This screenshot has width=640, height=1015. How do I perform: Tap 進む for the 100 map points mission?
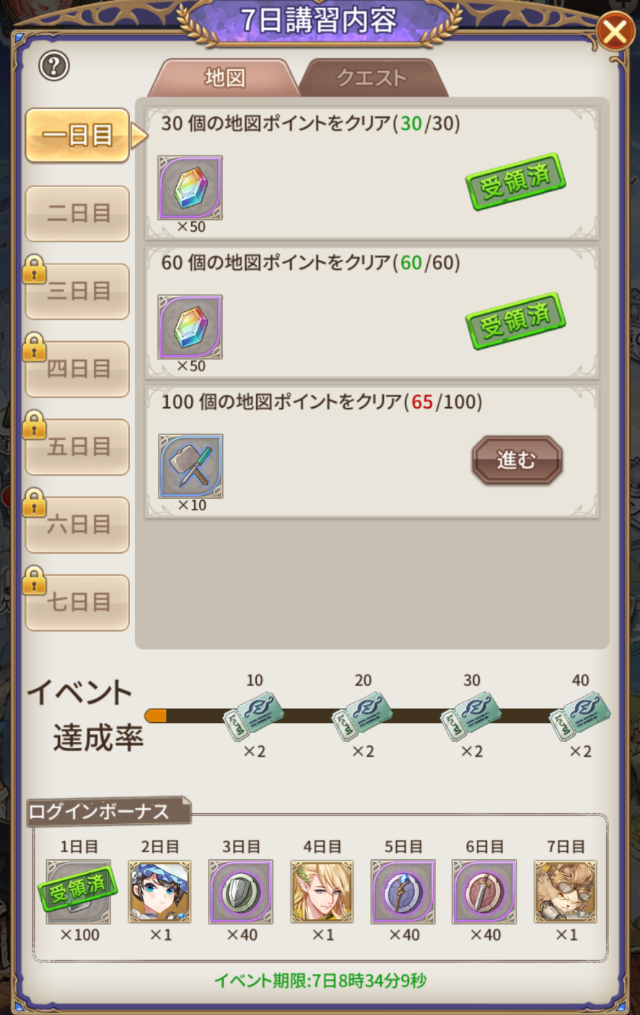tap(516, 461)
